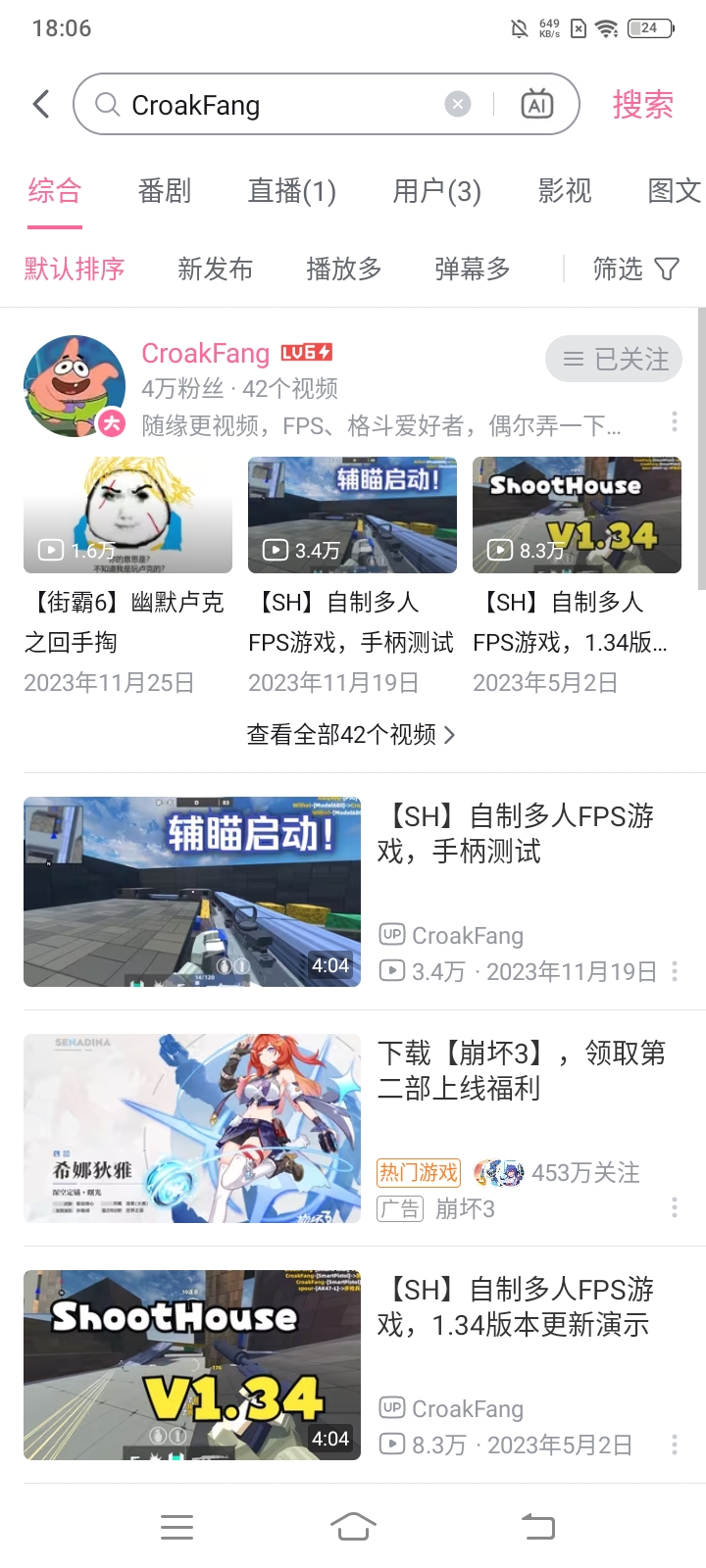Tap the pink 搜索 button
This screenshot has height=1568, width=706.
point(642,105)
